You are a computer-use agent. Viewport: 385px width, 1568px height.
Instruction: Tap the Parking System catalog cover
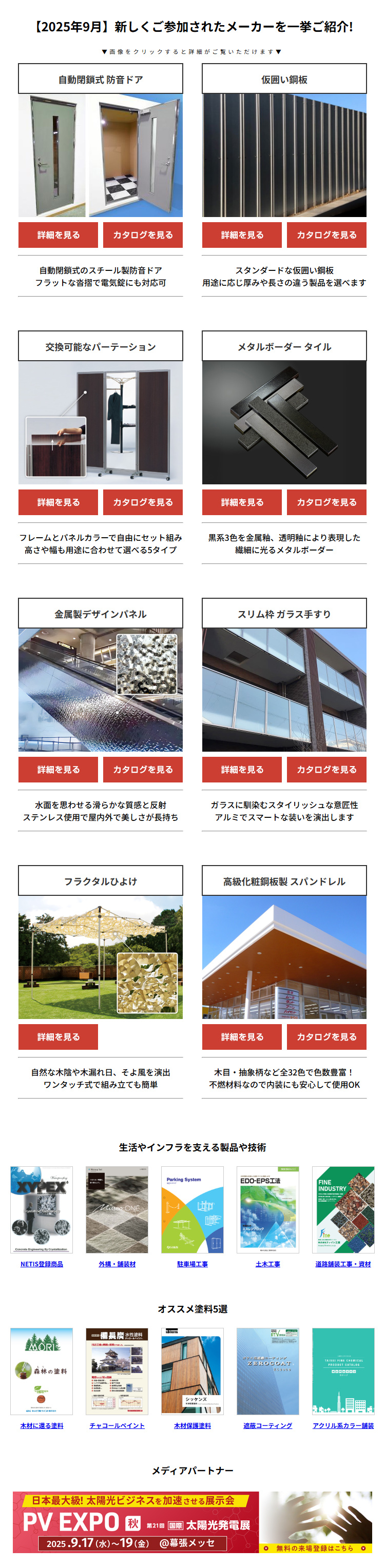click(192, 1209)
